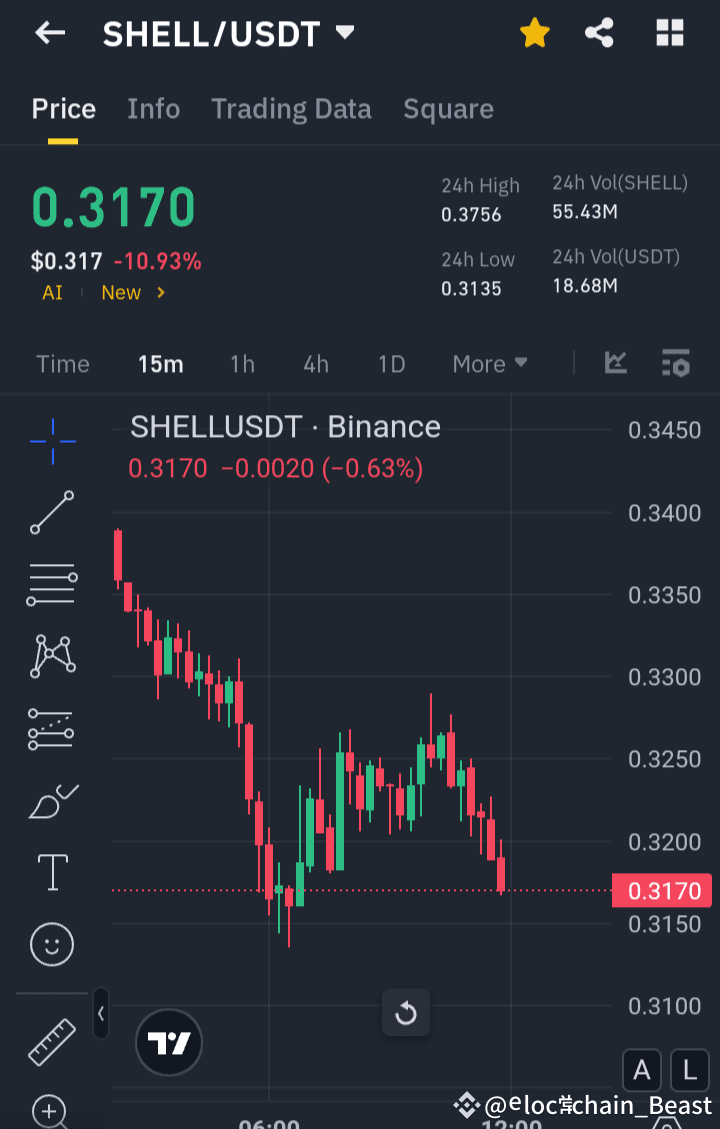Open the chart style icon above the chart
This screenshot has height=1129, width=720.
[x=615, y=364]
